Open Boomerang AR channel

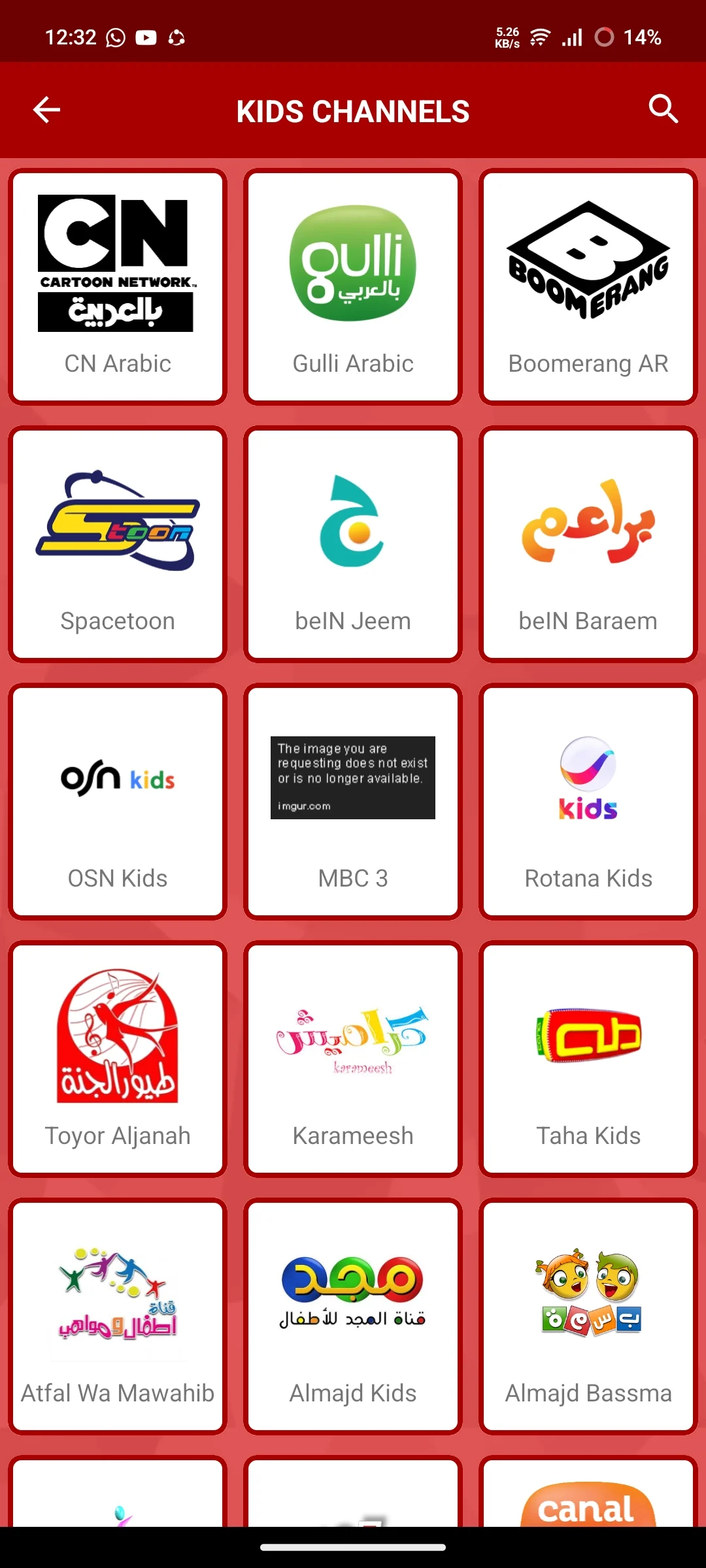coord(588,286)
